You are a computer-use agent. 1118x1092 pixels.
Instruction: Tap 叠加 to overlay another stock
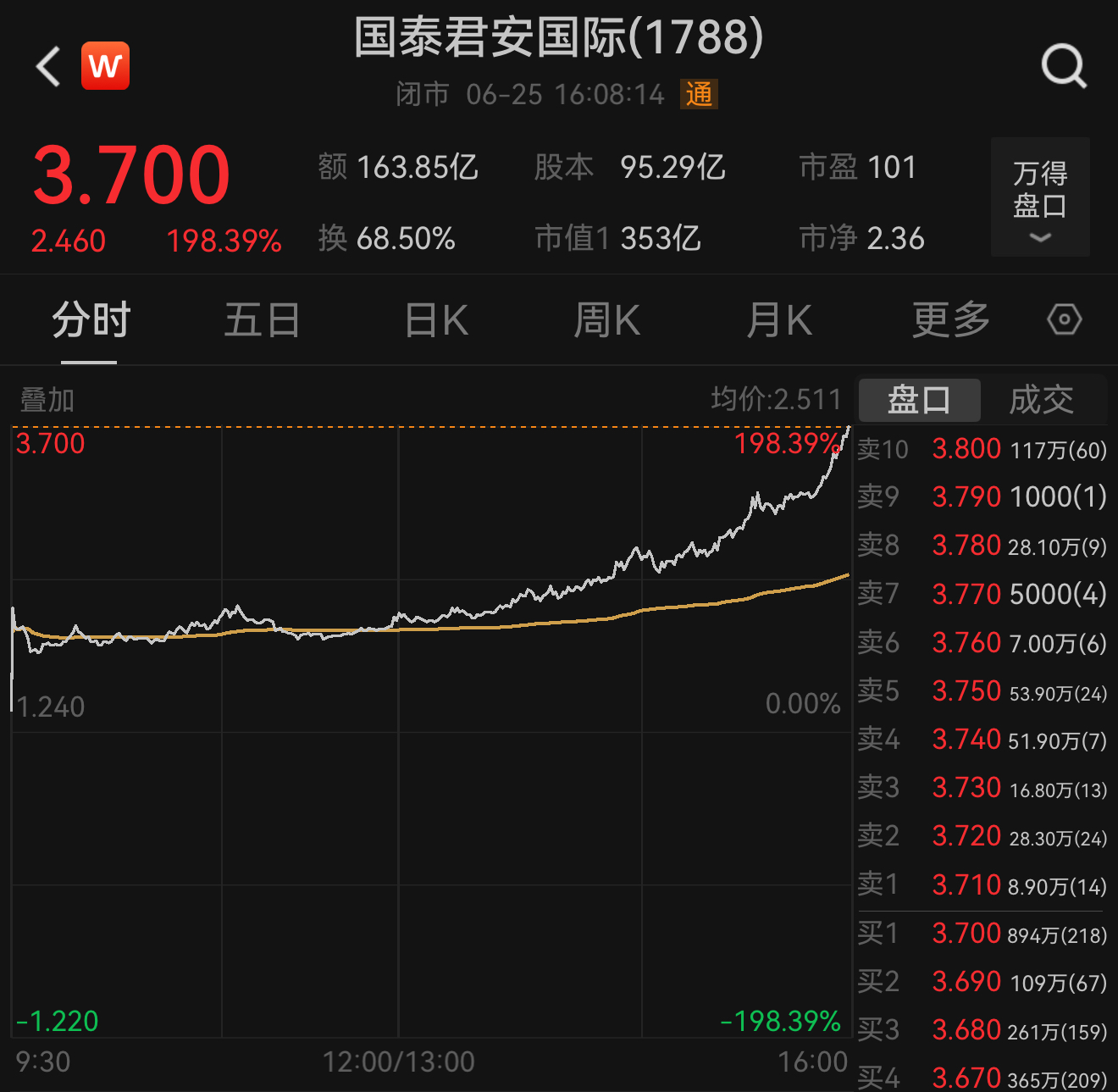tap(47, 399)
